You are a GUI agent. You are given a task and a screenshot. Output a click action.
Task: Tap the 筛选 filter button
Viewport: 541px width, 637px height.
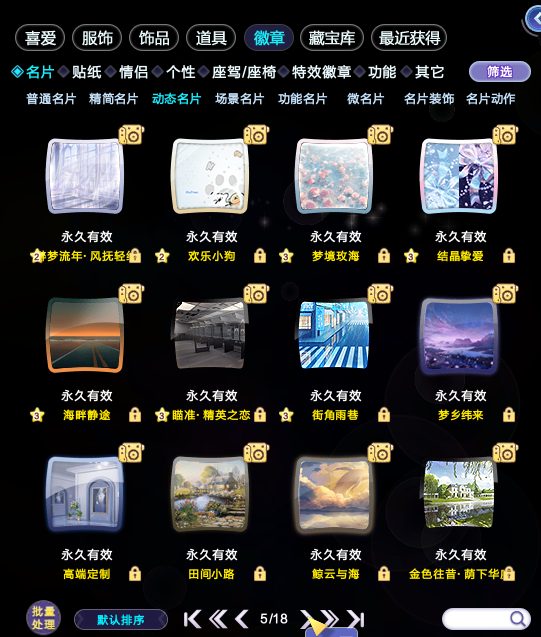click(500, 72)
